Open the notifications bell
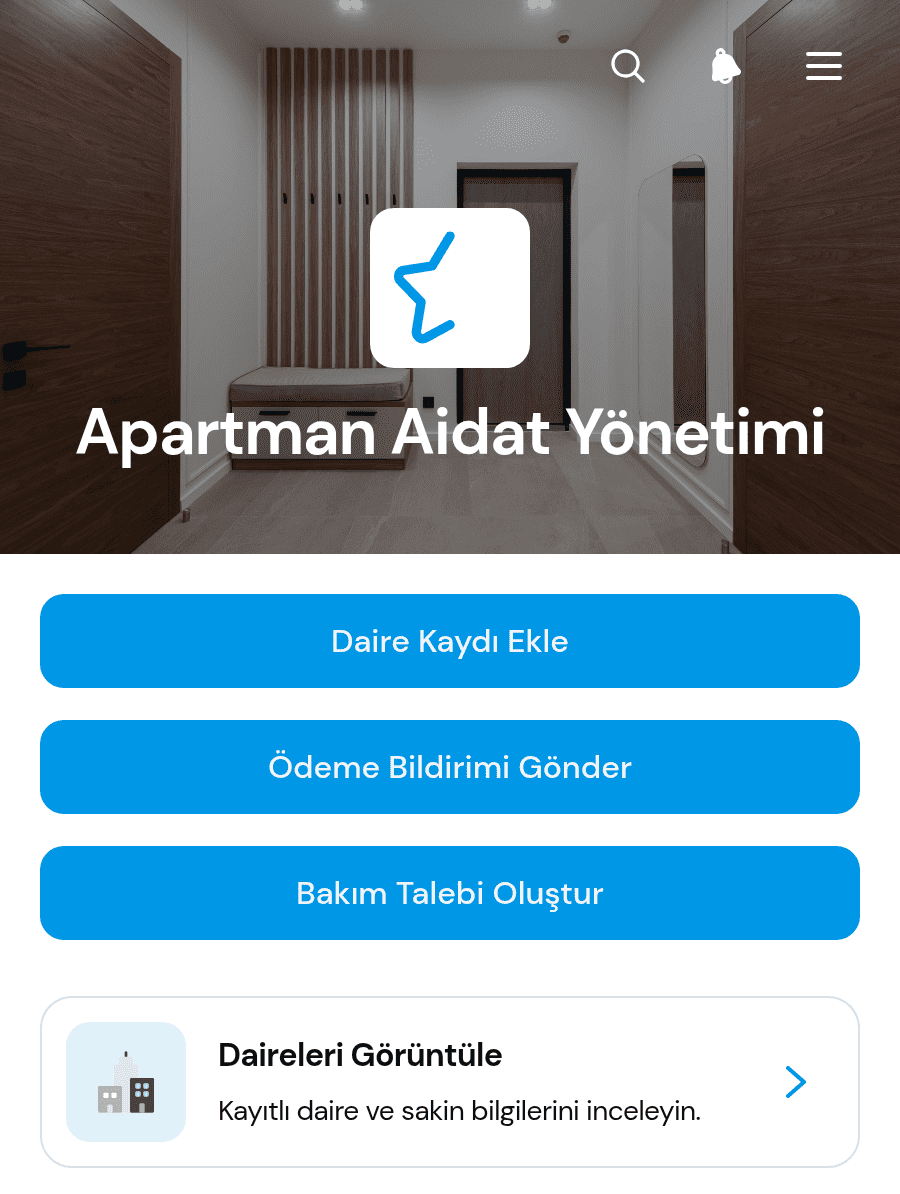This screenshot has width=900, height=1194. coord(725,66)
